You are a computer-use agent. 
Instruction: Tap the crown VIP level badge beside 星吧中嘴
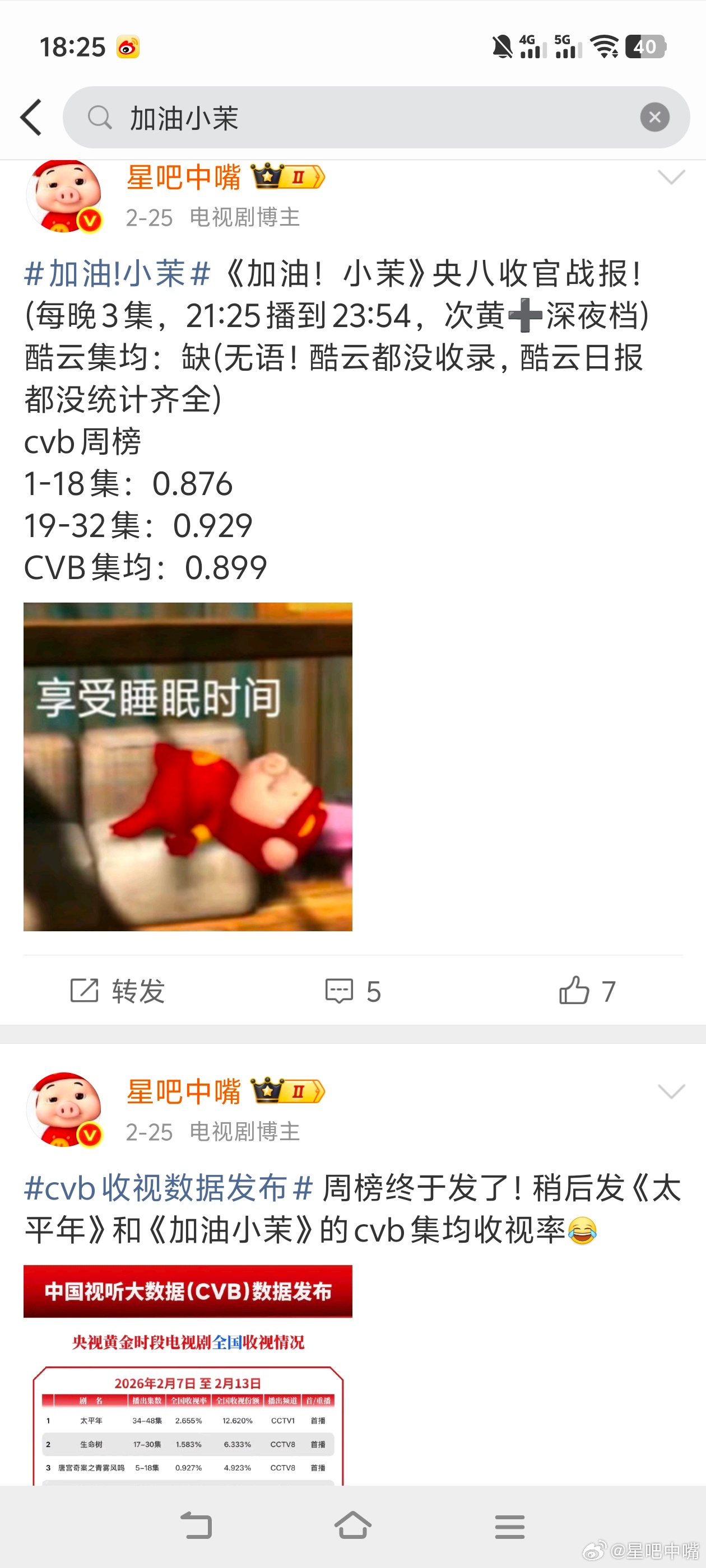[x=286, y=178]
